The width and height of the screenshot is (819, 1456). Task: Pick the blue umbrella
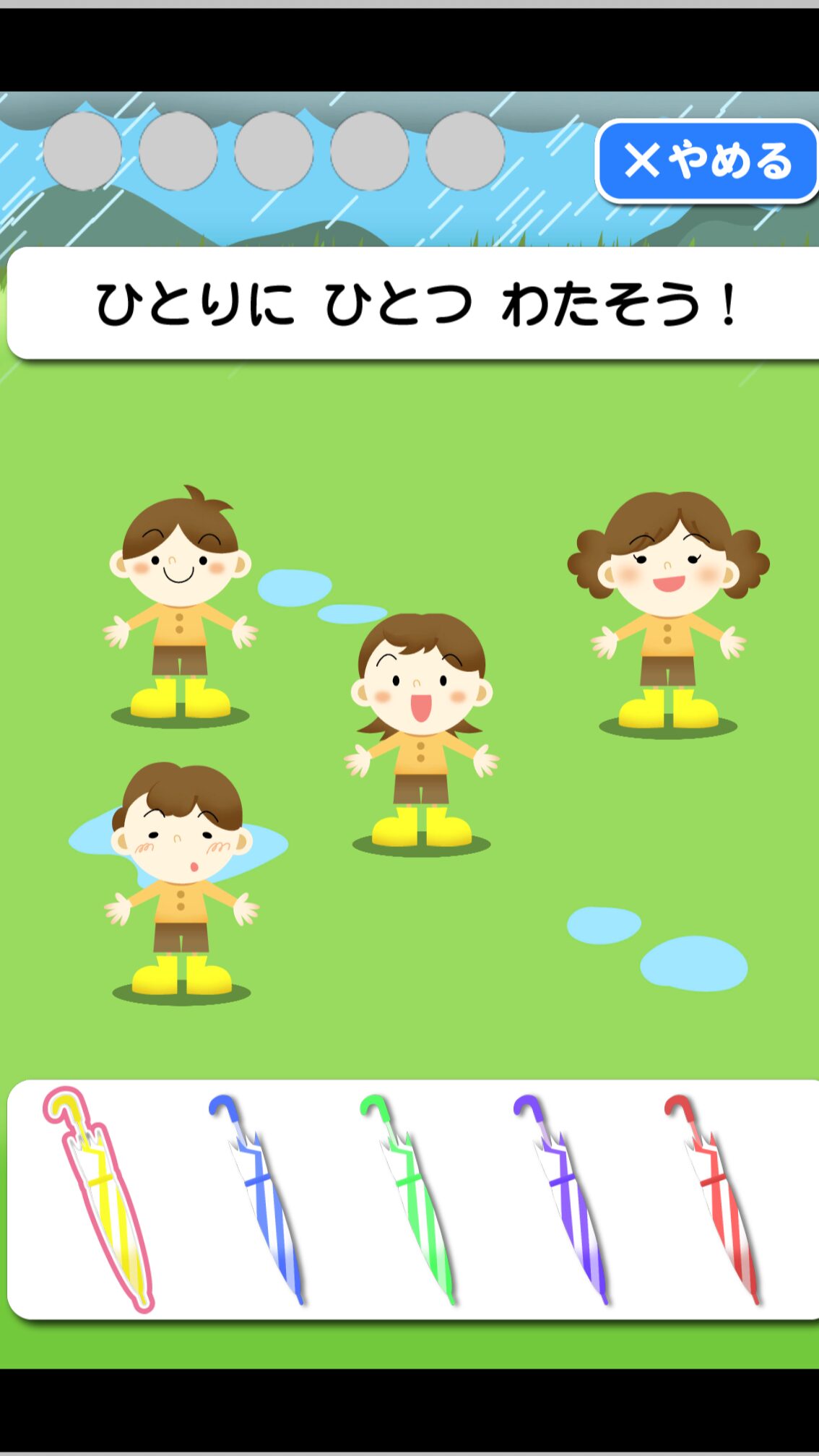[259, 1199]
